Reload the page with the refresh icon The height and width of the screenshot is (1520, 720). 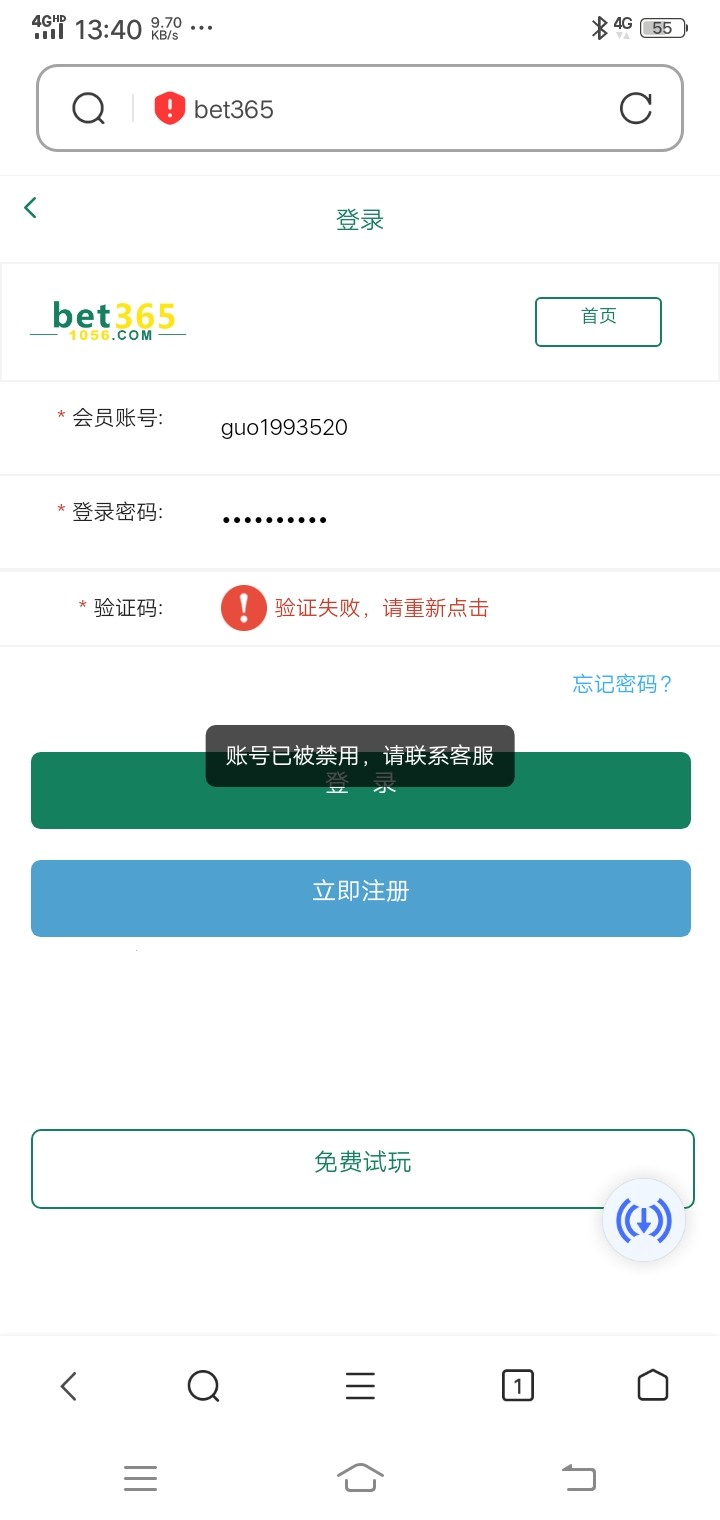tap(635, 110)
